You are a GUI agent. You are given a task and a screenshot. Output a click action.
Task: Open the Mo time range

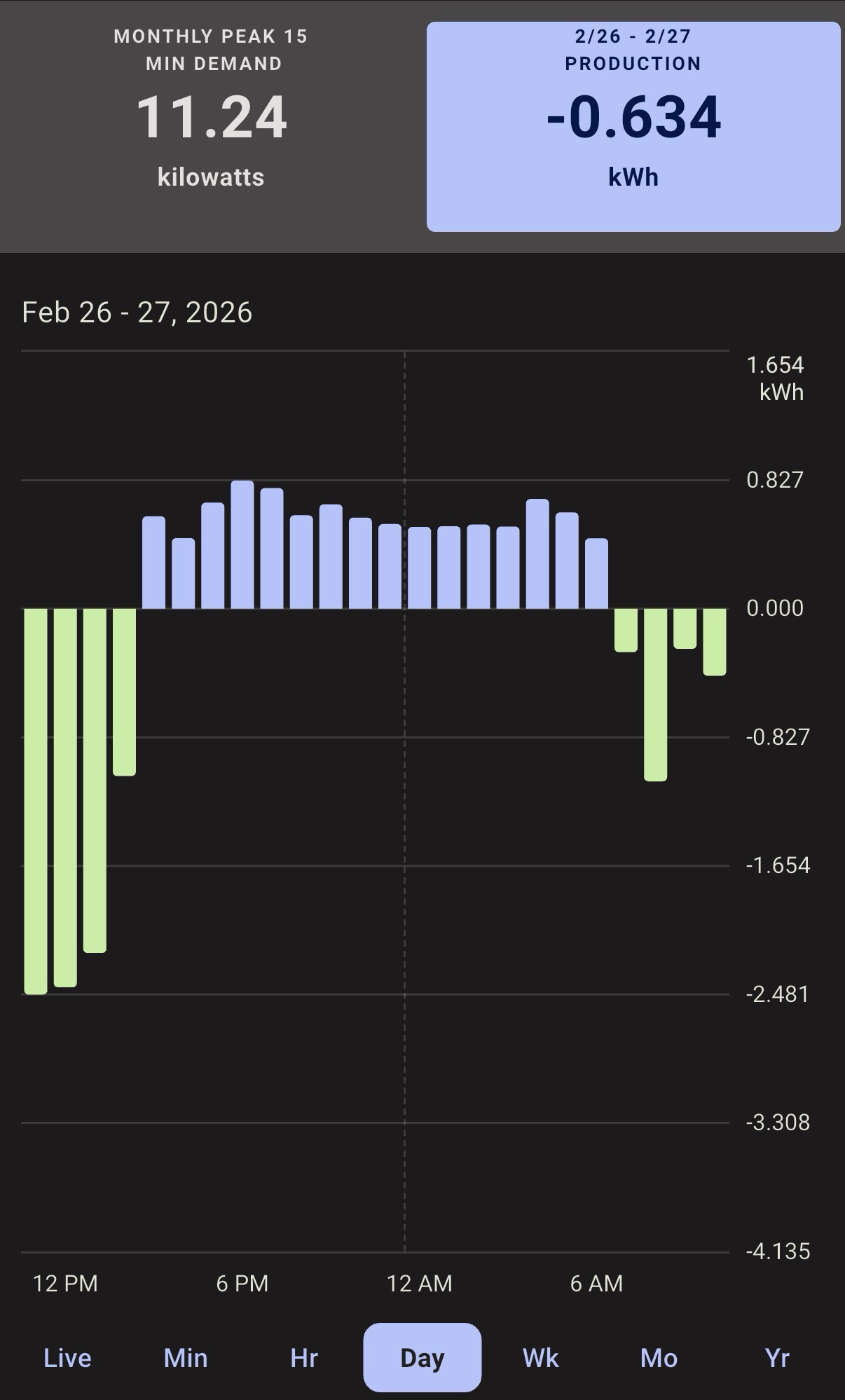point(659,1357)
